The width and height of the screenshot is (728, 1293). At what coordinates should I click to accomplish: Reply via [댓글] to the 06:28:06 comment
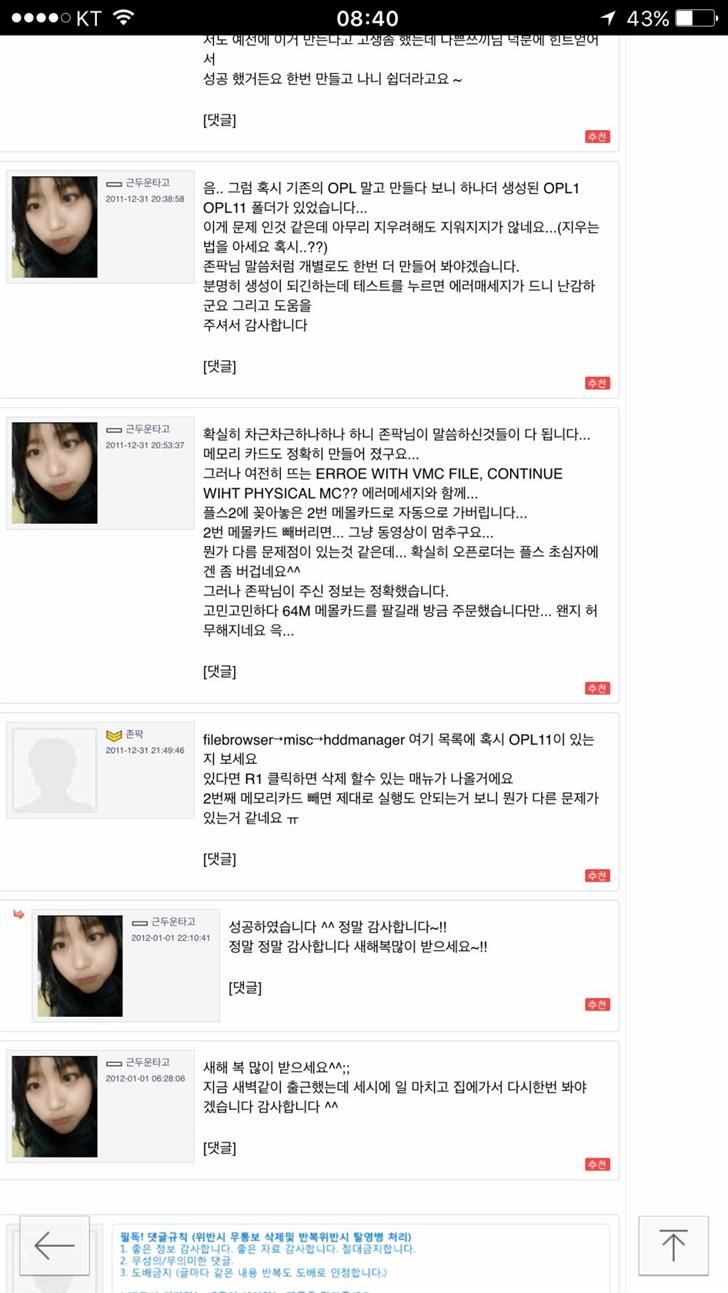click(219, 1146)
